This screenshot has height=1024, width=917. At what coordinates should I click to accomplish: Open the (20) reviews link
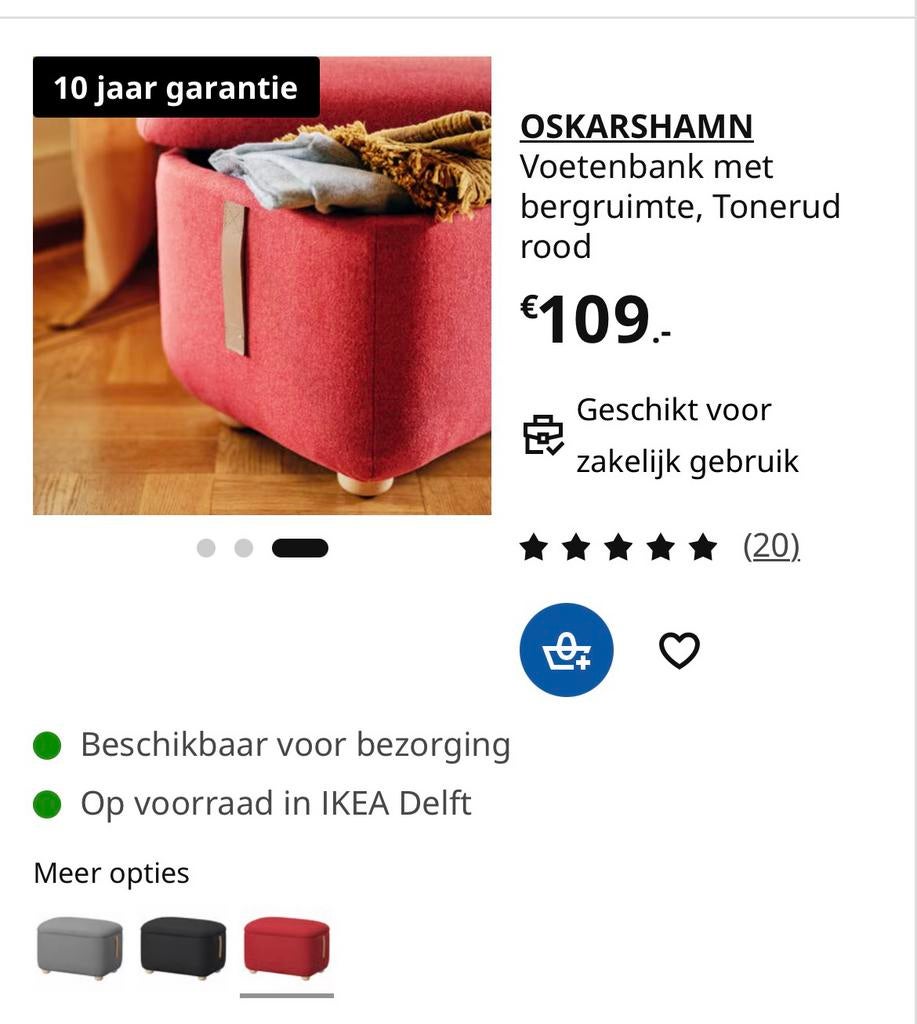[771, 546]
